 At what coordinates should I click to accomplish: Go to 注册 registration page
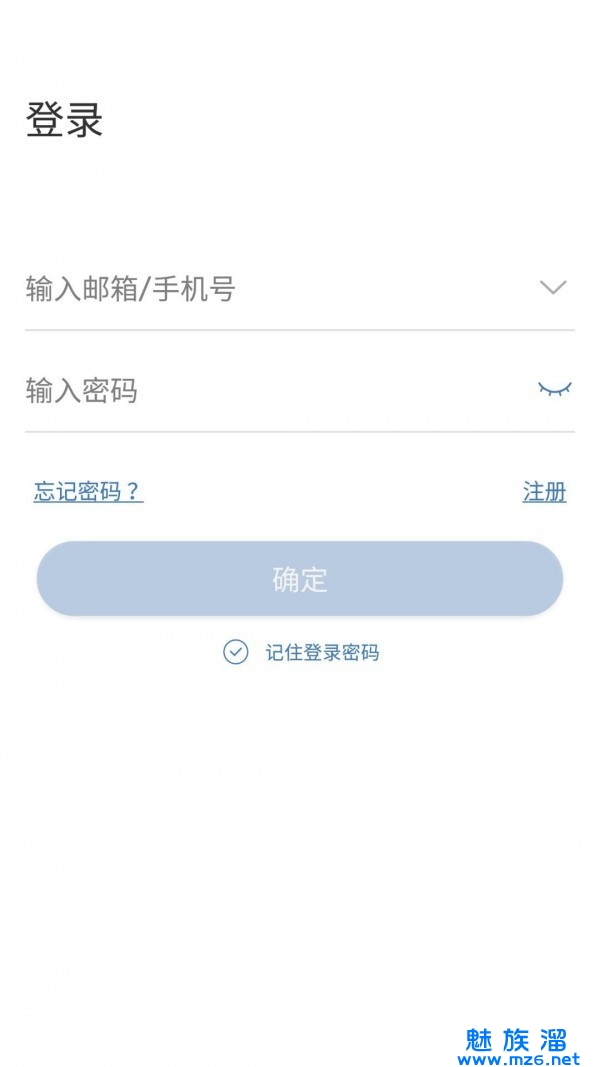(x=544, y=492)
